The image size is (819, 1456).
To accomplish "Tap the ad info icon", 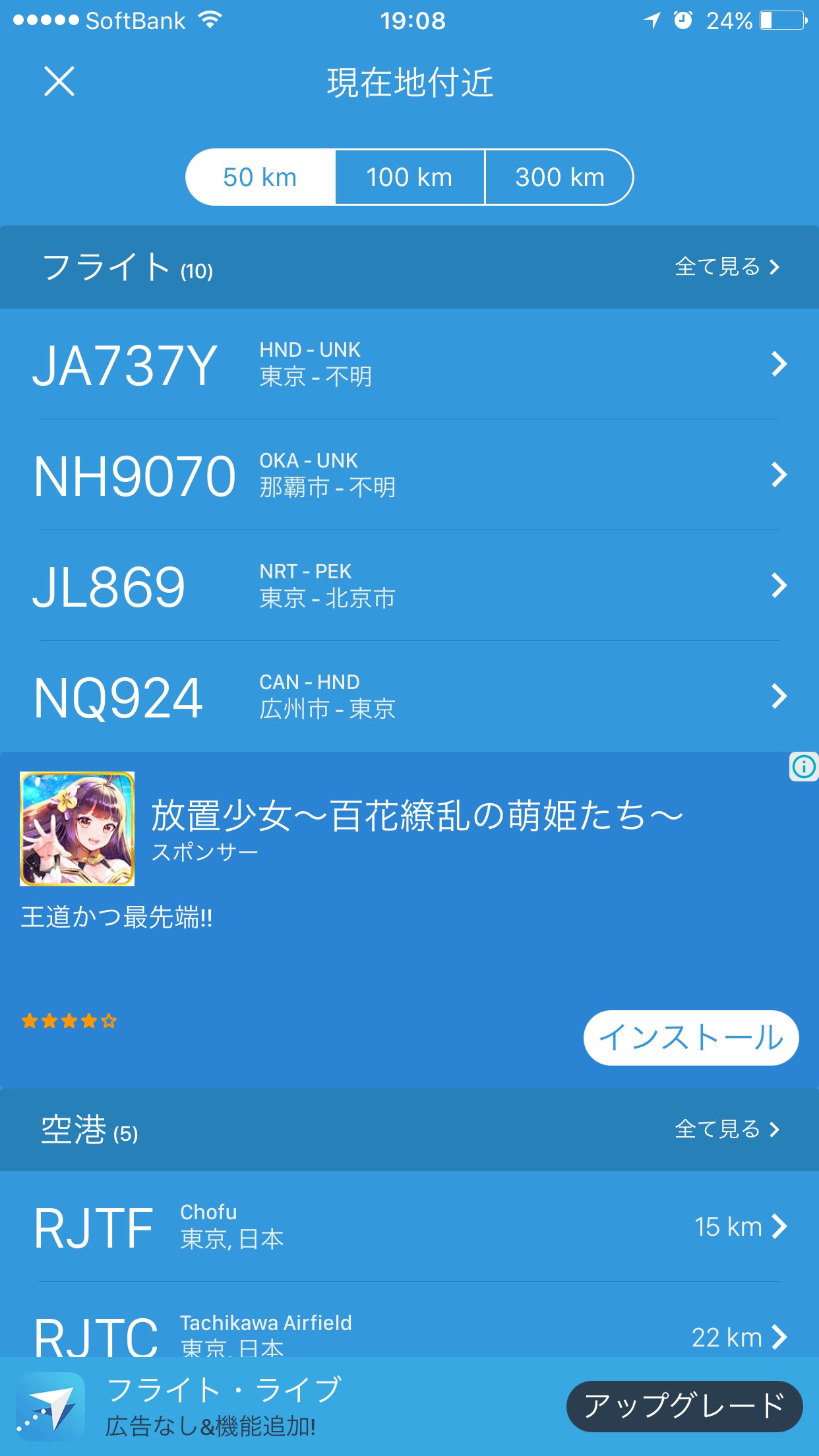I will [x=803, y=767].
